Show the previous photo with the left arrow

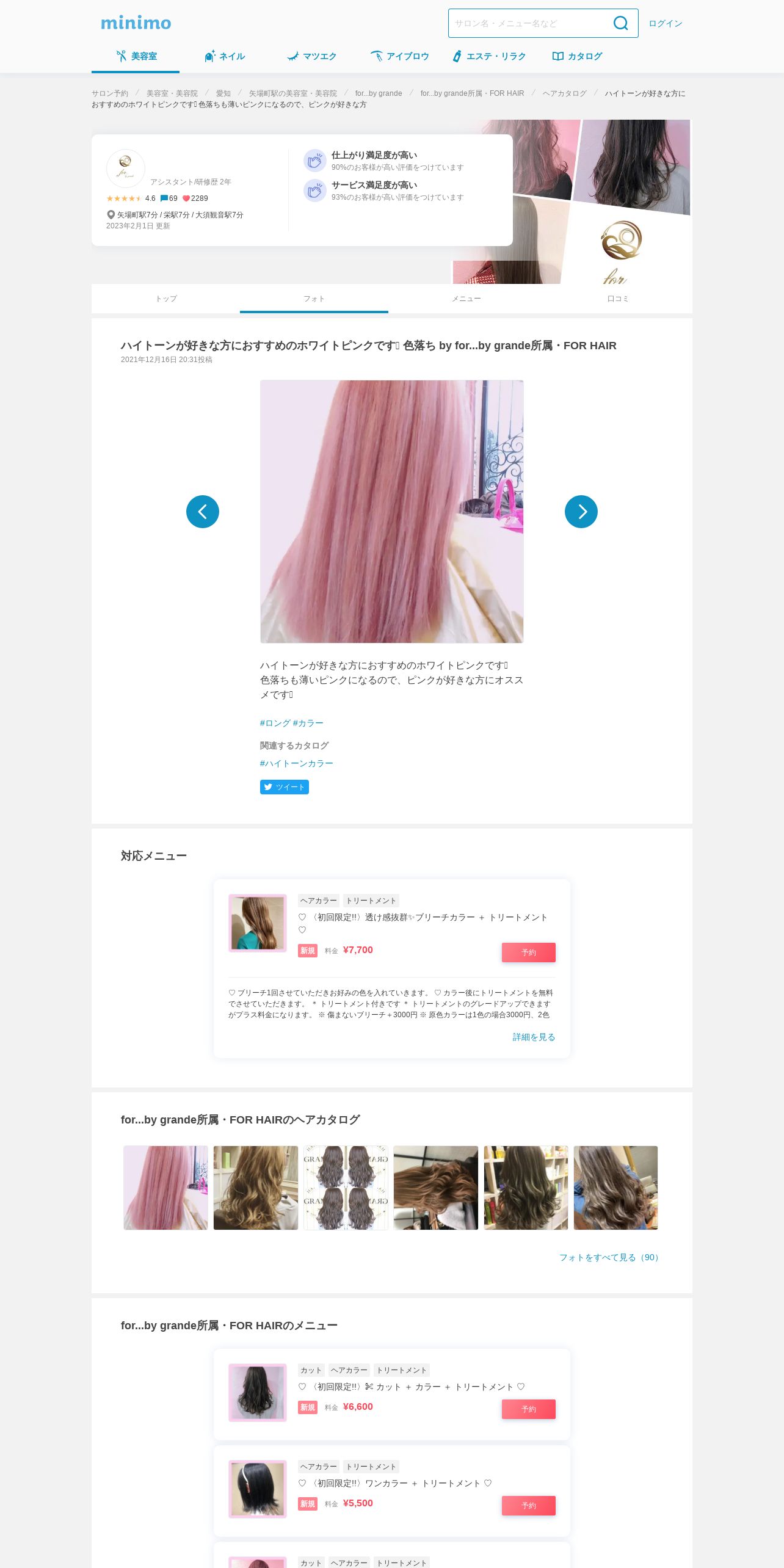point(203,512)
